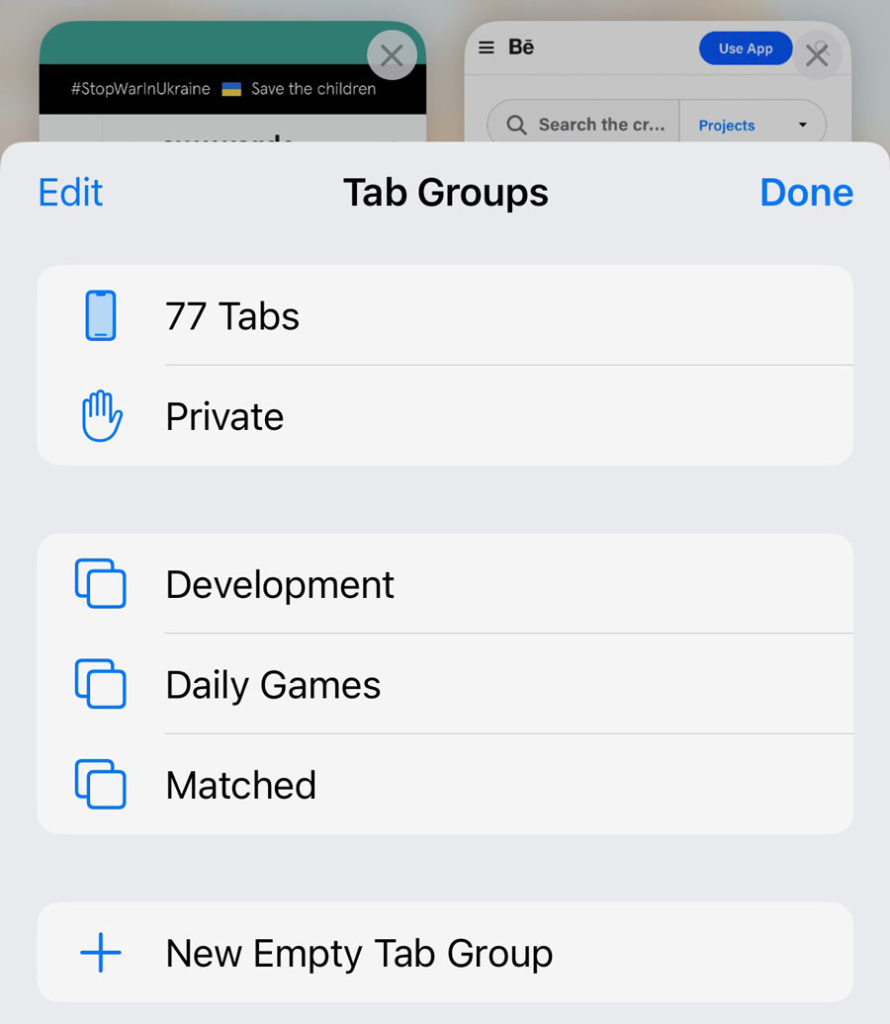Screen dimensions: 890x1024
Task: Dismiss the Behance tab with its X button
Action: 818,55
